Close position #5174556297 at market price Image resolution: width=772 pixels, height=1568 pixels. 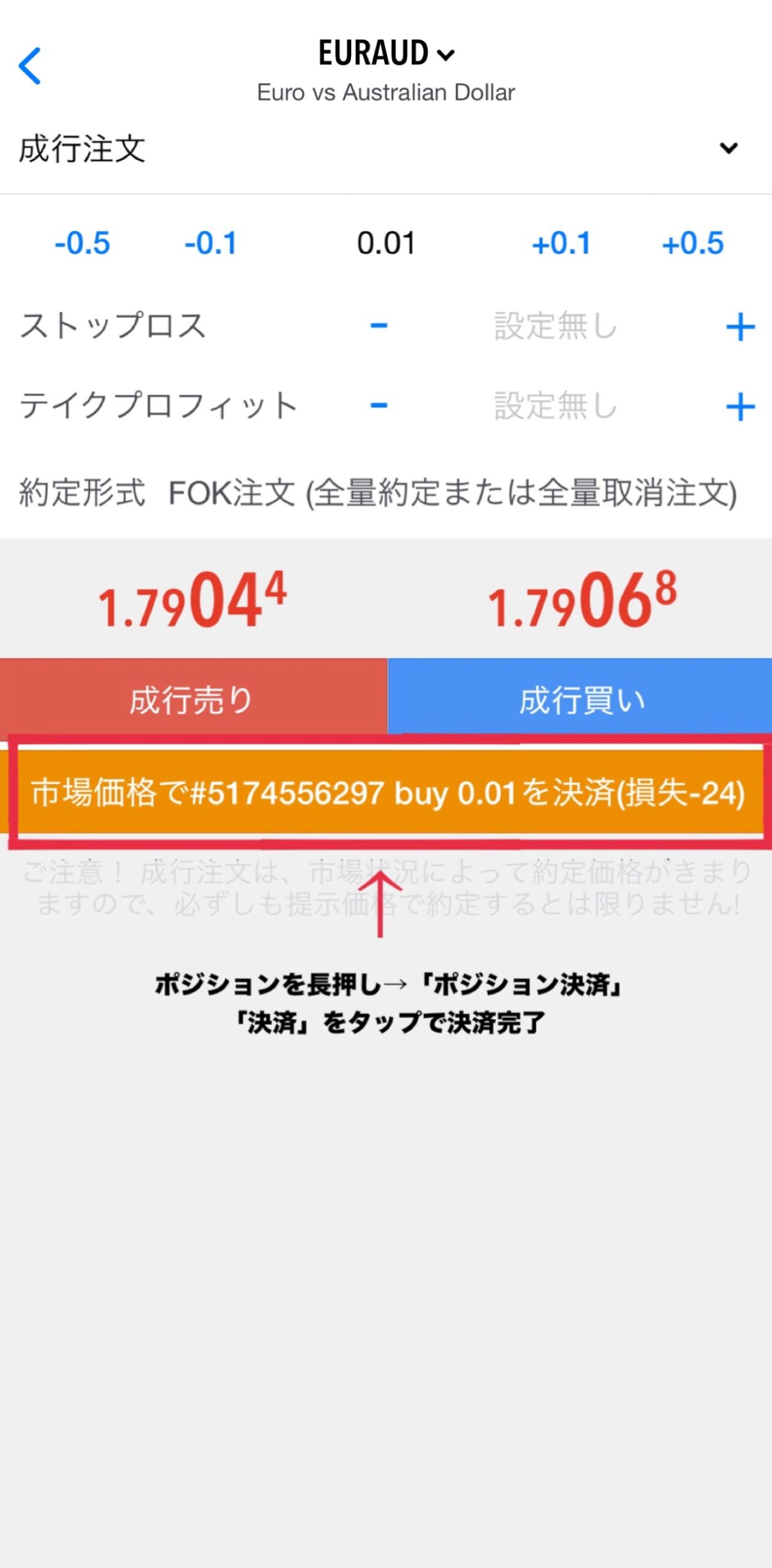(x=387, y=793)
